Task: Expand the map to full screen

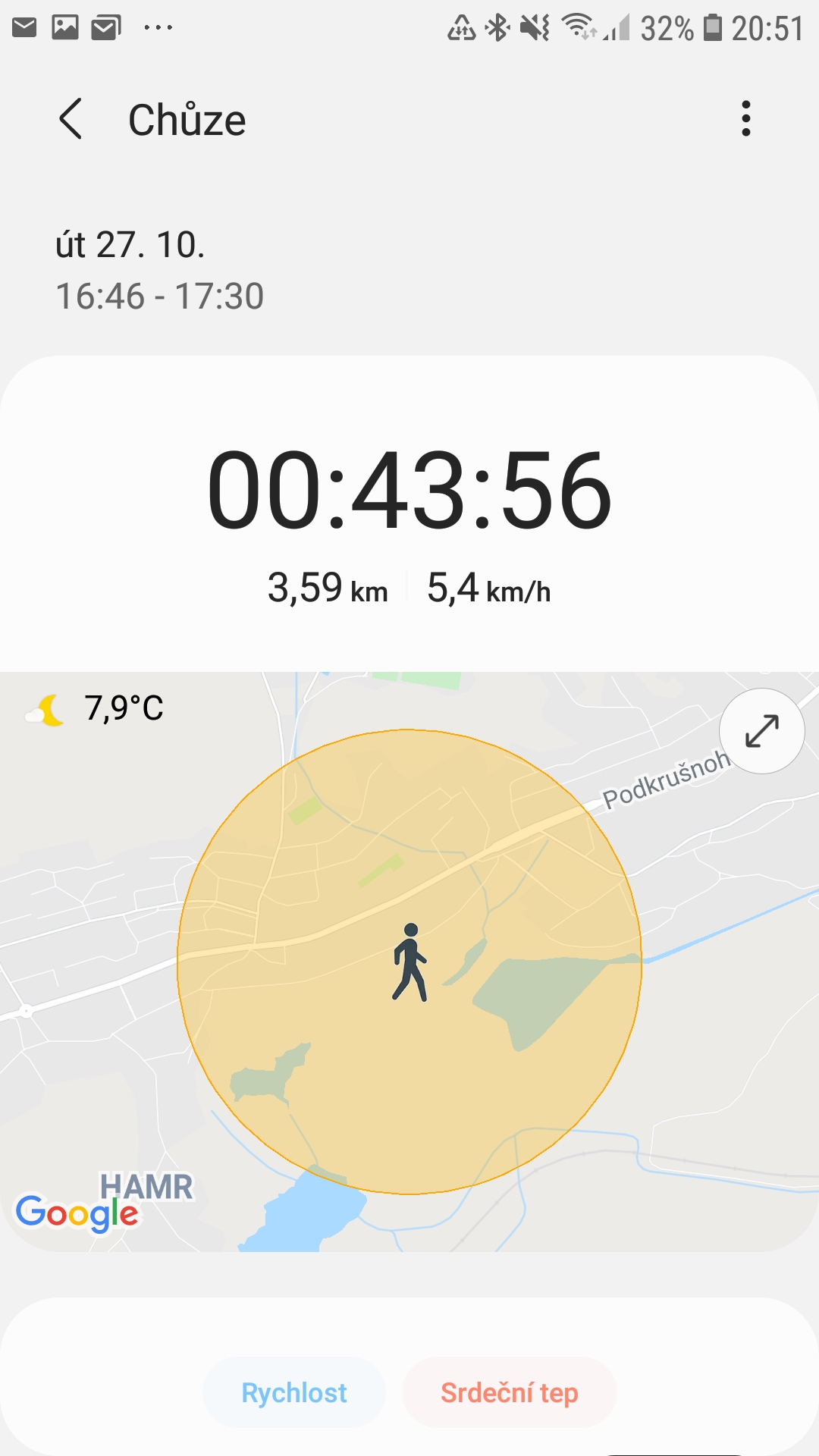Action: [762, 731]
